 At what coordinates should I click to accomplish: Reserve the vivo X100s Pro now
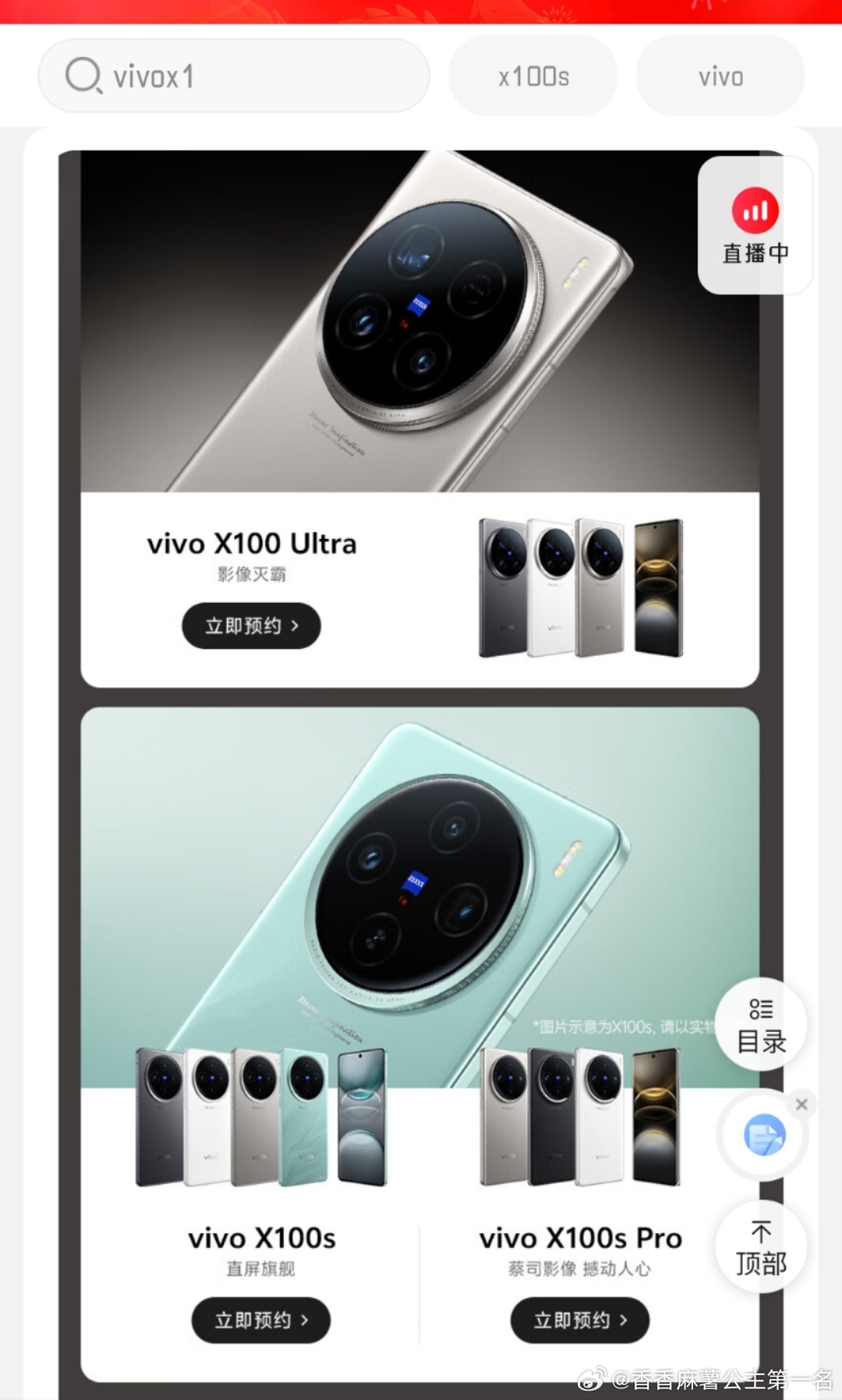coord(580,1320)
